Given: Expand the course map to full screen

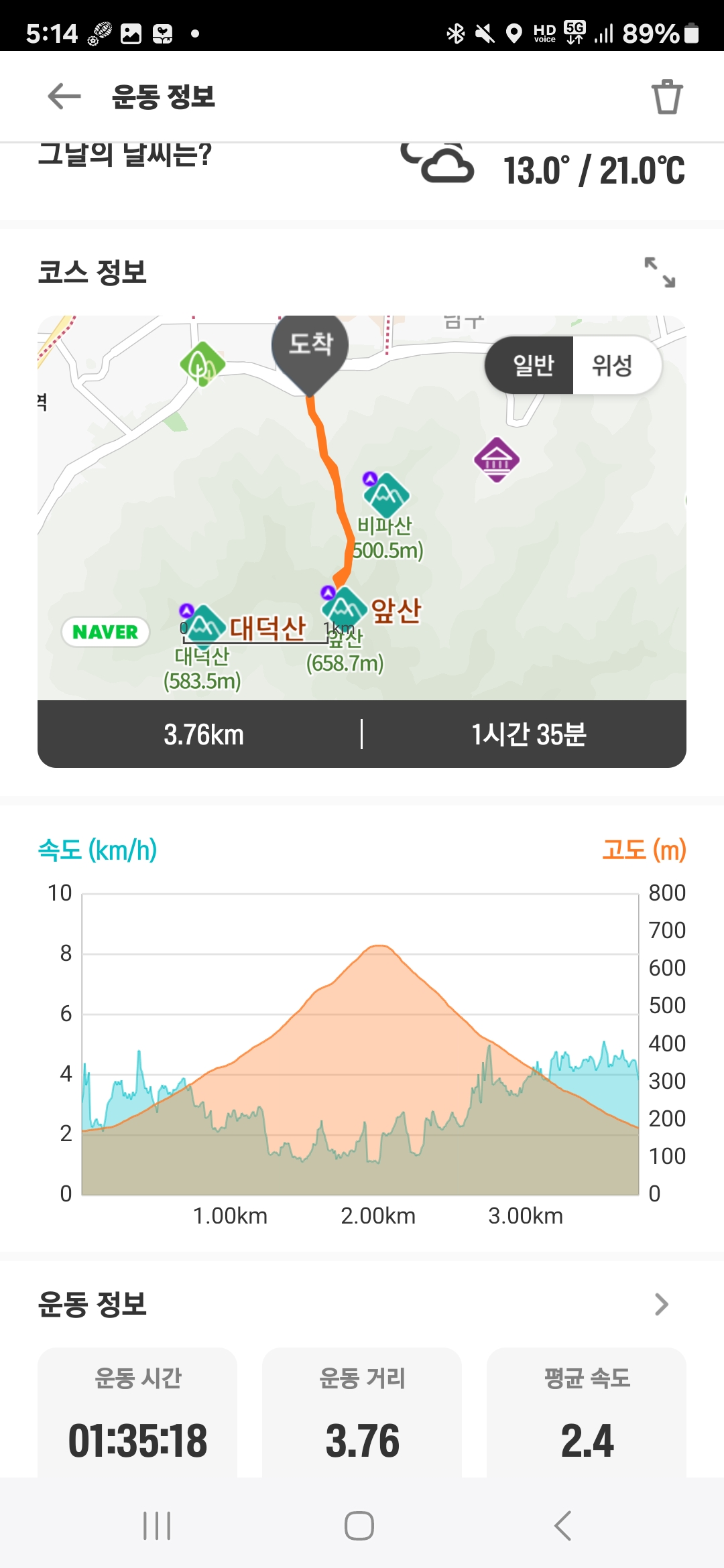Looking at the screenshot, I should click(x=660, y=272).
